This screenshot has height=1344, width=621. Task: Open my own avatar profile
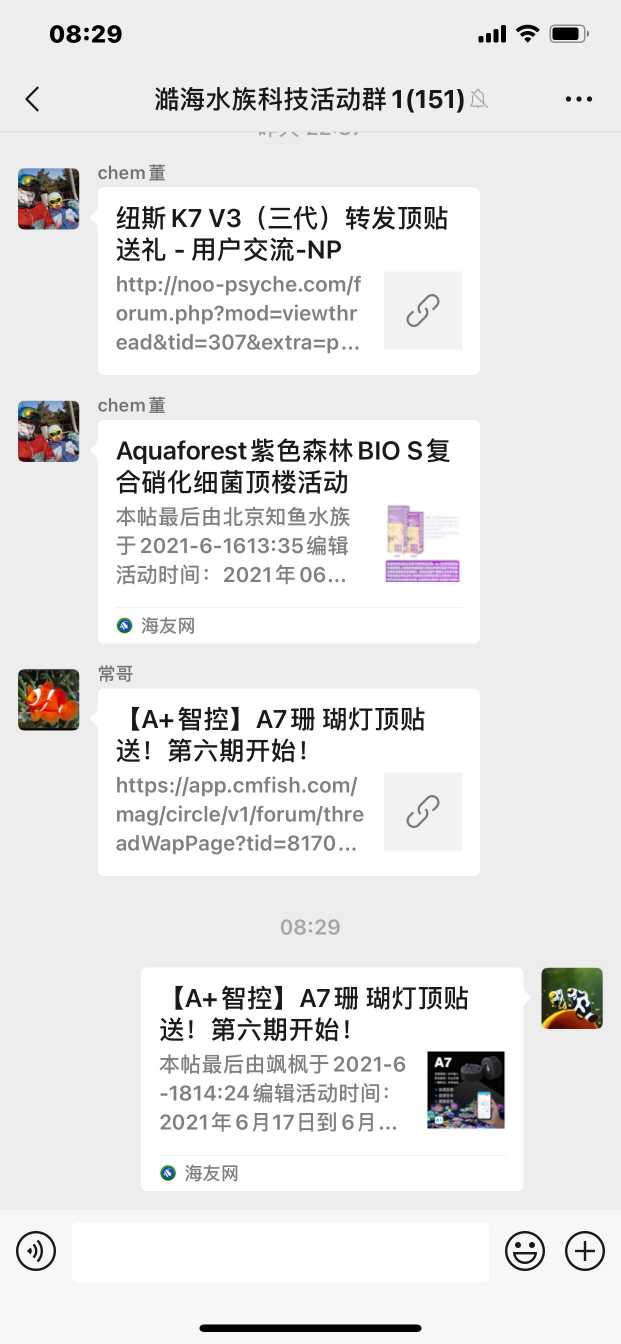pos(572,998)
